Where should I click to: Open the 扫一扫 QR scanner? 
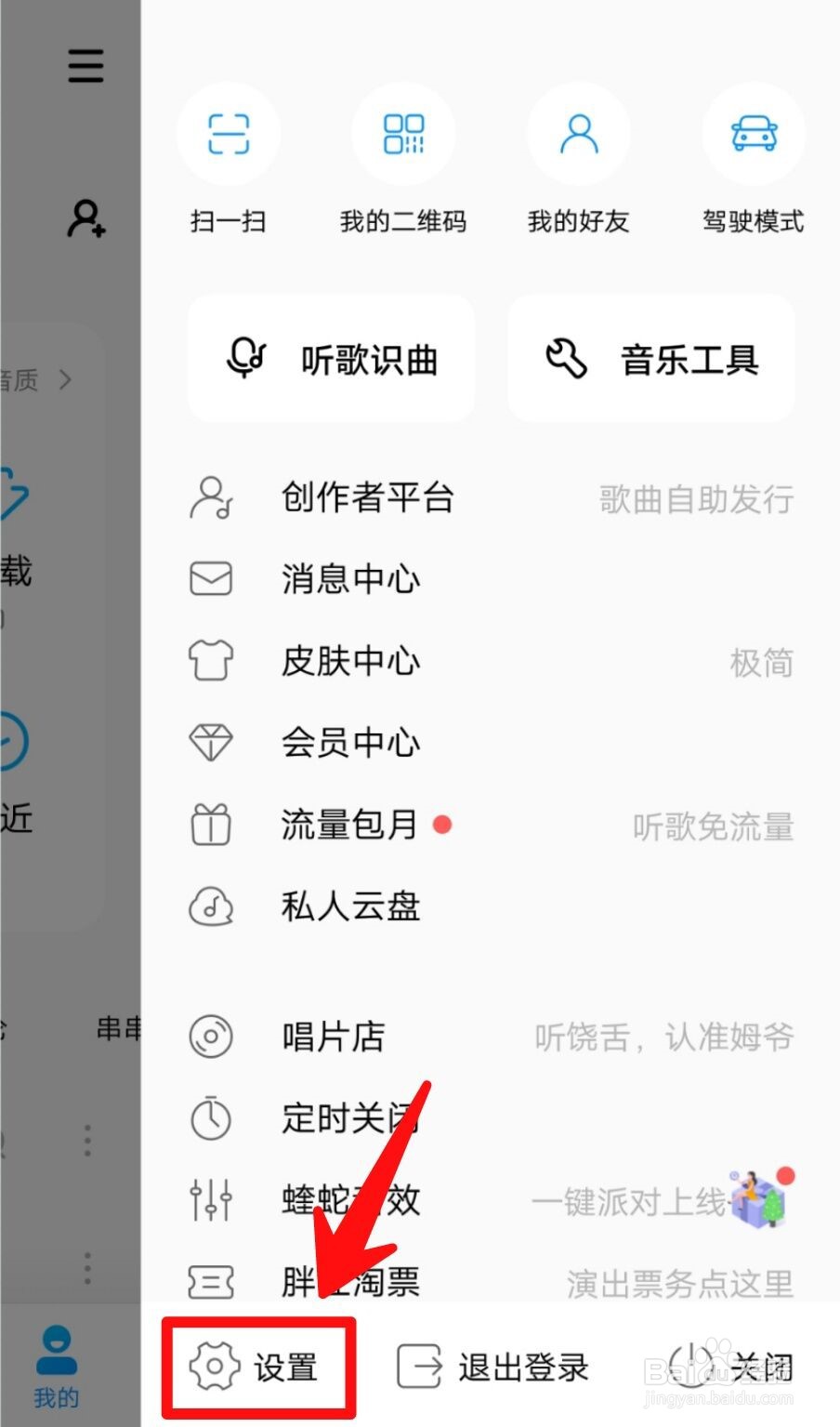point(229,134)
